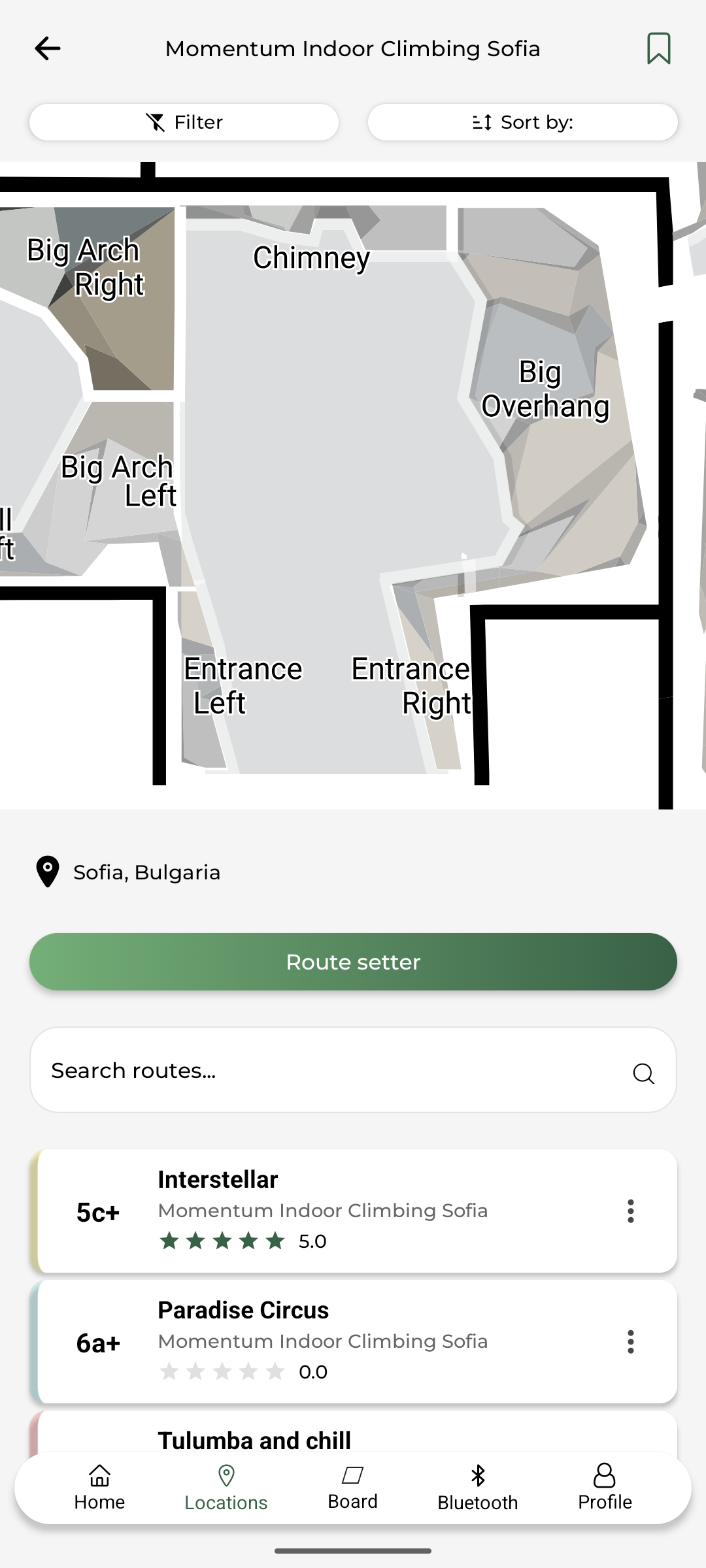Open more options for Paradise Circus
The image size is (706, 1568).
pos(630,1341)
